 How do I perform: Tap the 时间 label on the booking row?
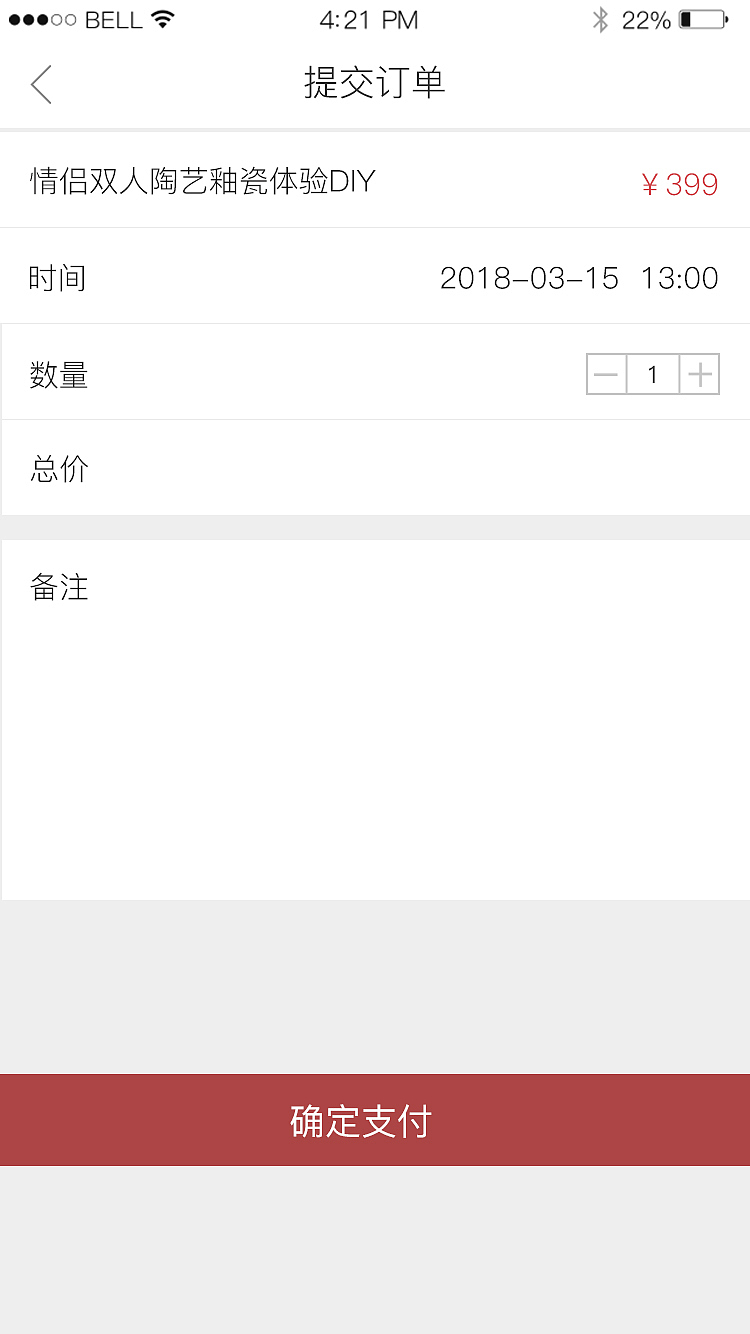tap(55, 278)
